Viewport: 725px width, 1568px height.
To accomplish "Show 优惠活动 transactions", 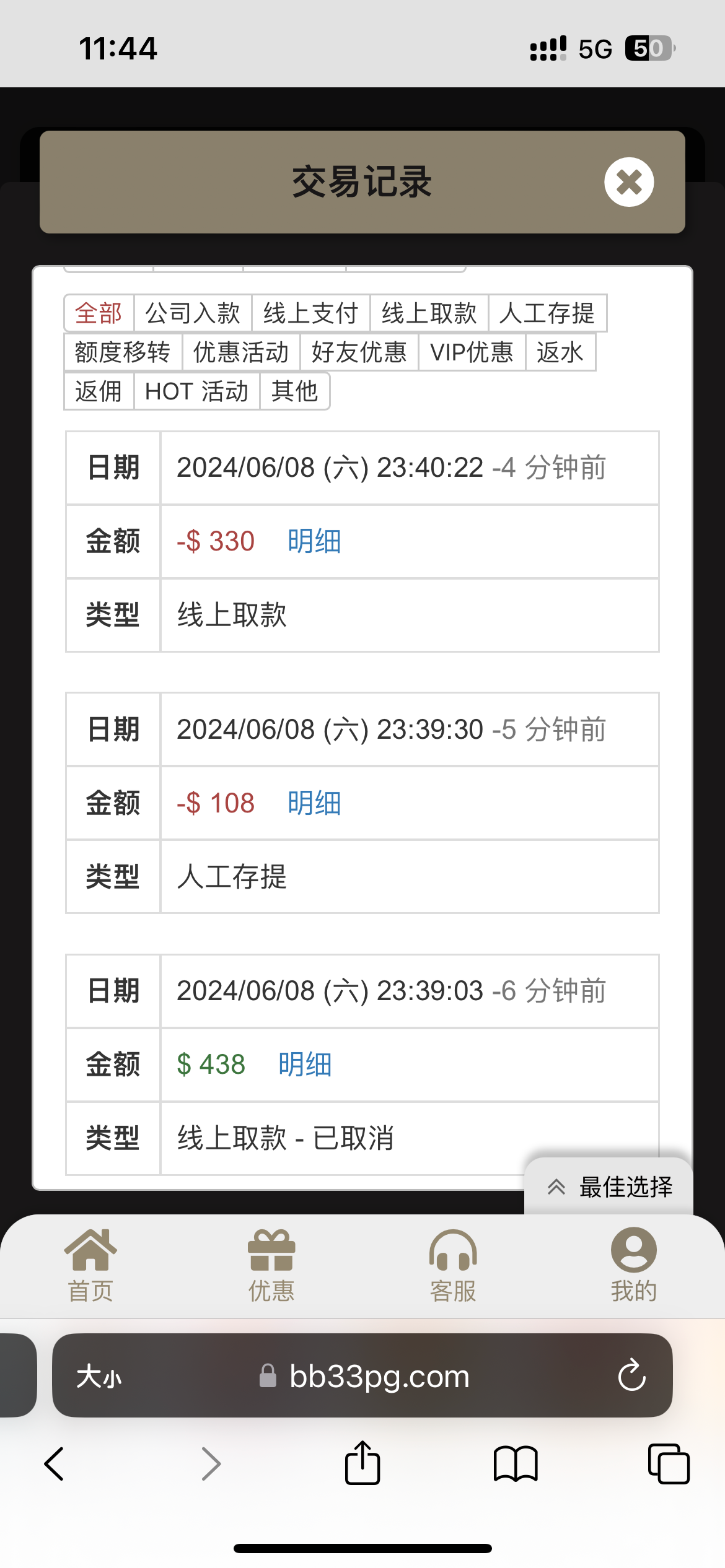I will [x=241, y=352].
